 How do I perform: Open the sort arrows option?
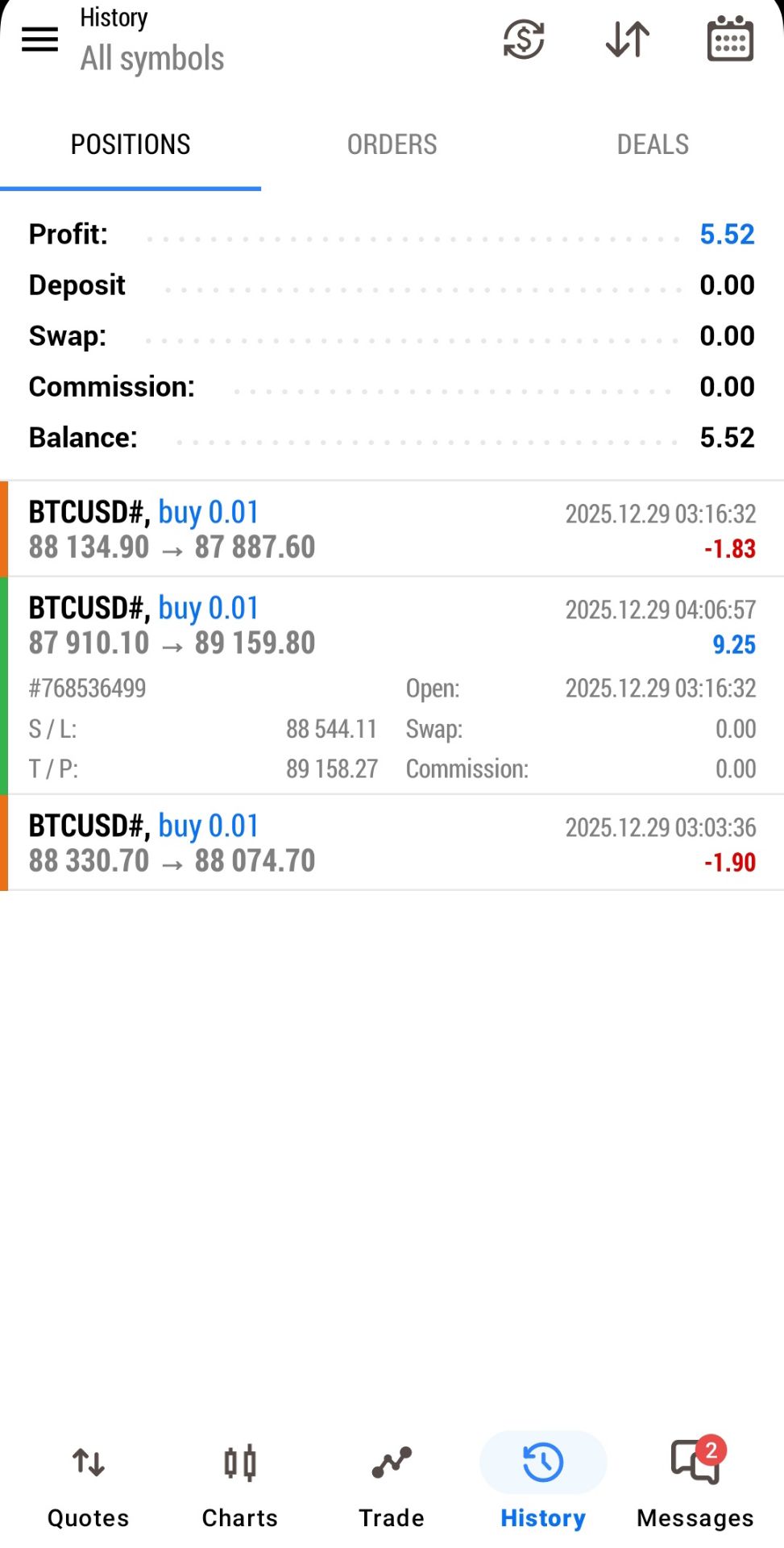627,39
